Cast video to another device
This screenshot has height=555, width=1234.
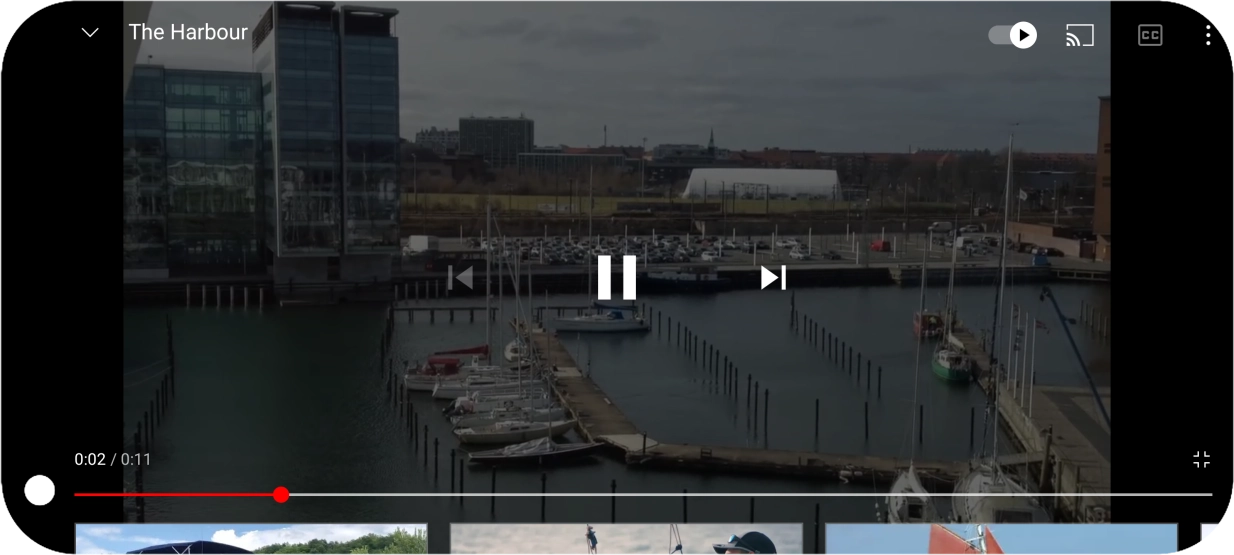click(x=1080, y=35)
